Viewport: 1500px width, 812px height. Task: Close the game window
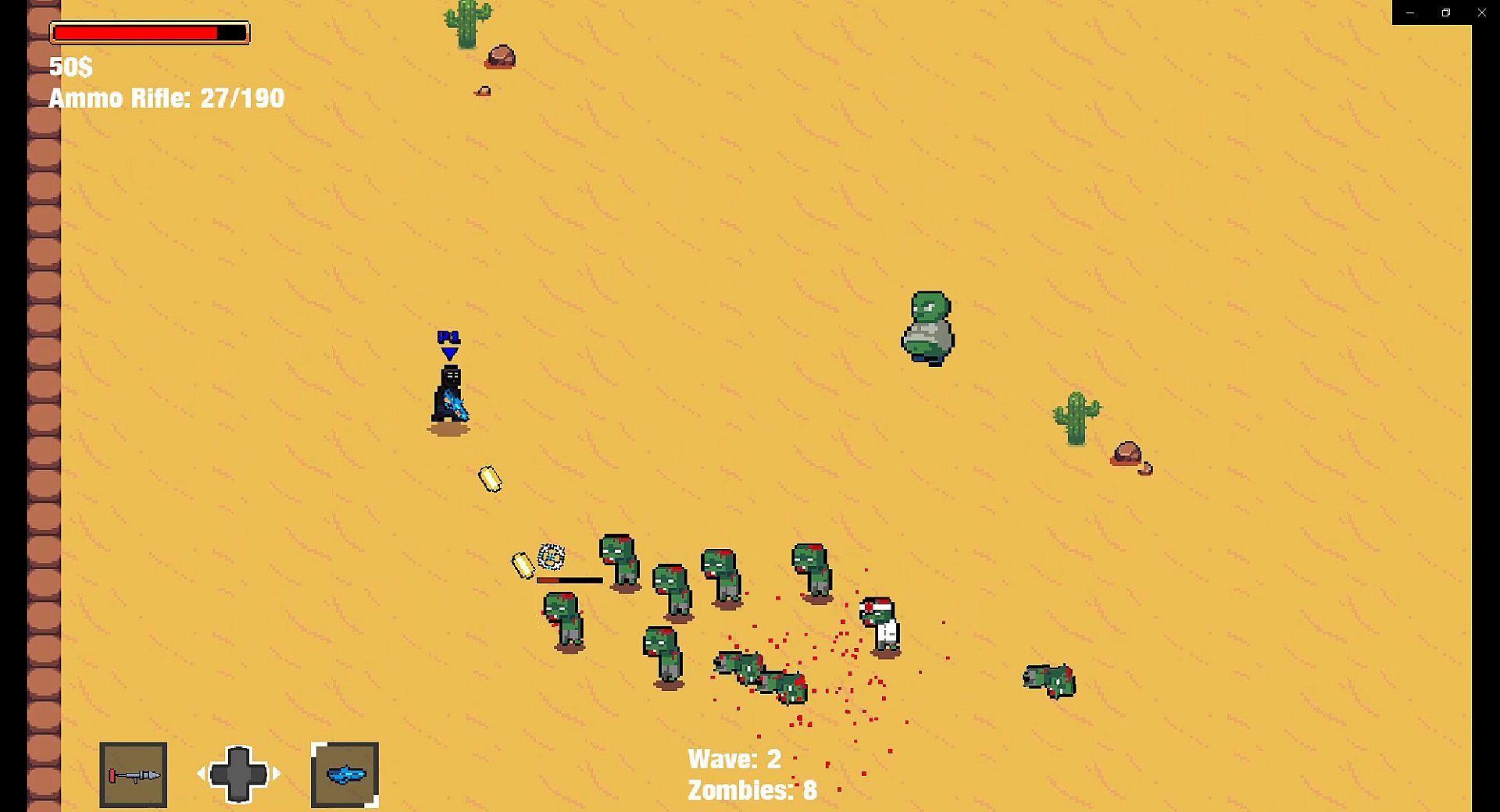(1481, 12)
